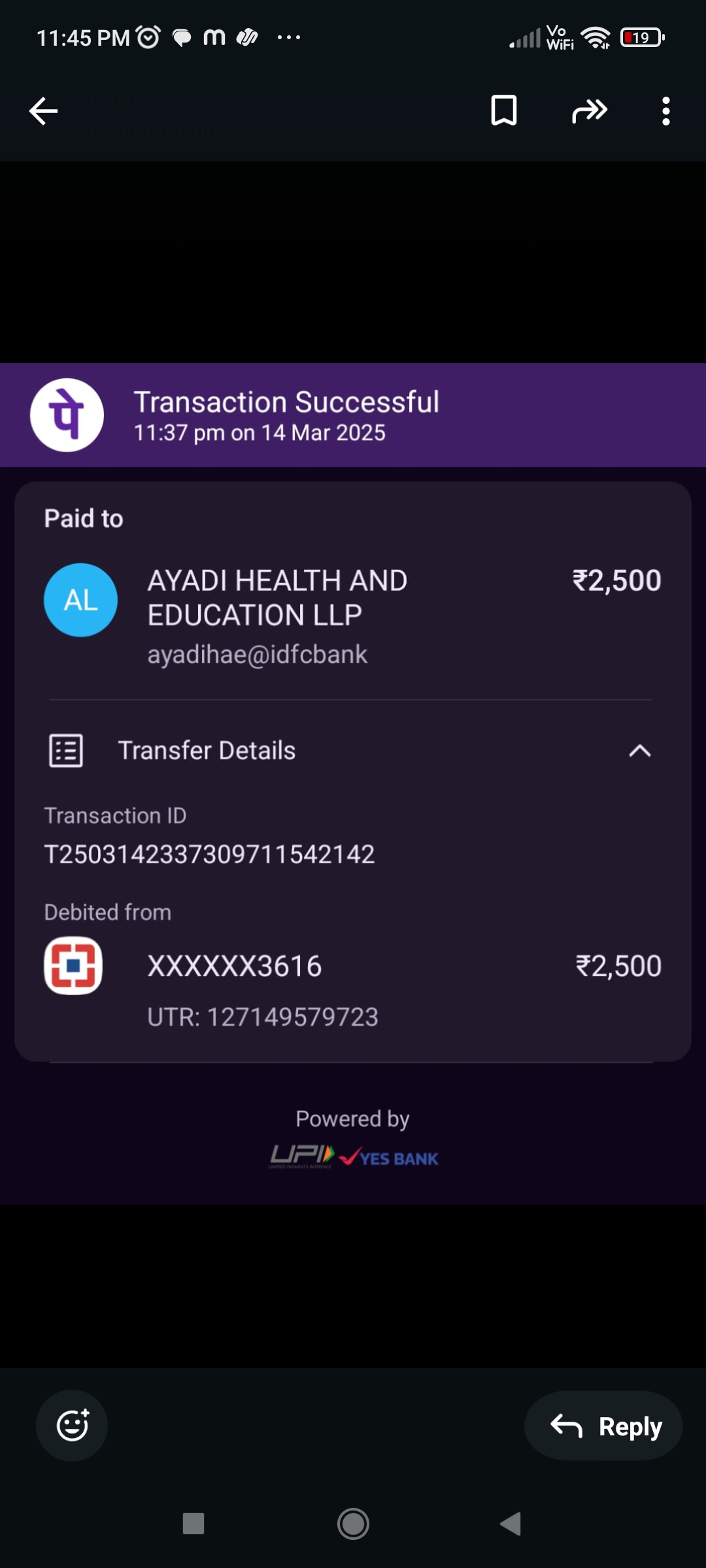This screenshot has height=1568, width=706.
Task: Forward this image to another chat
Action: point(590,111)
